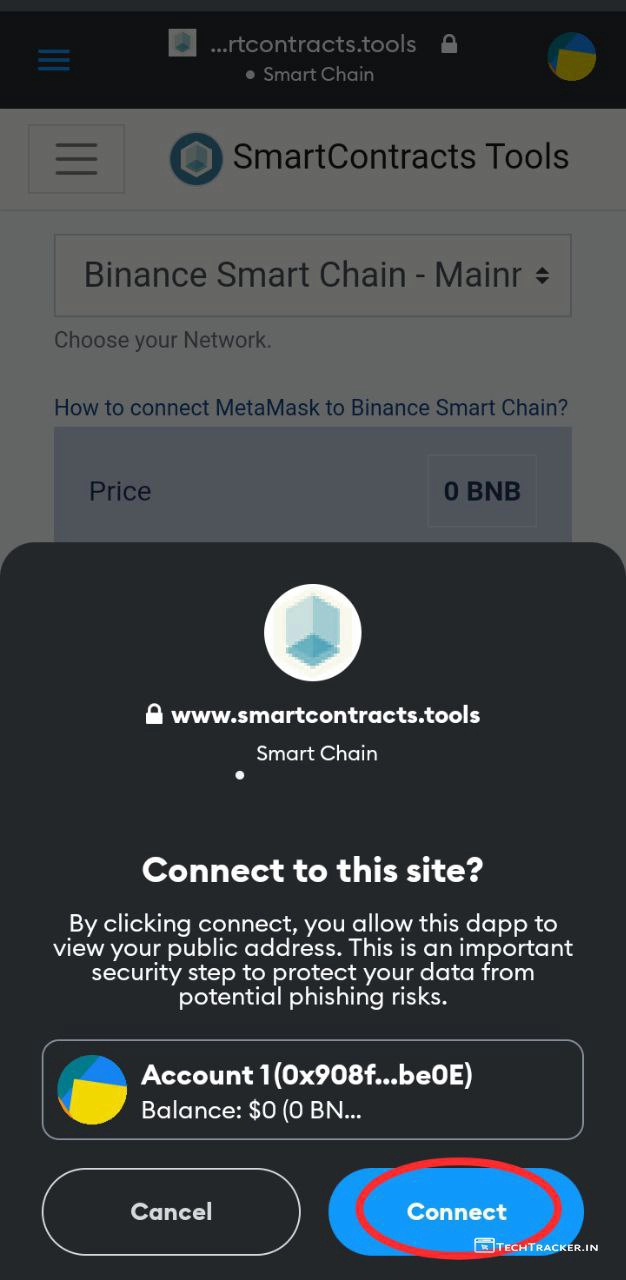Open the account avatar in the top bar
Viewport: 626px width, 1280px height.
point(571,57)
